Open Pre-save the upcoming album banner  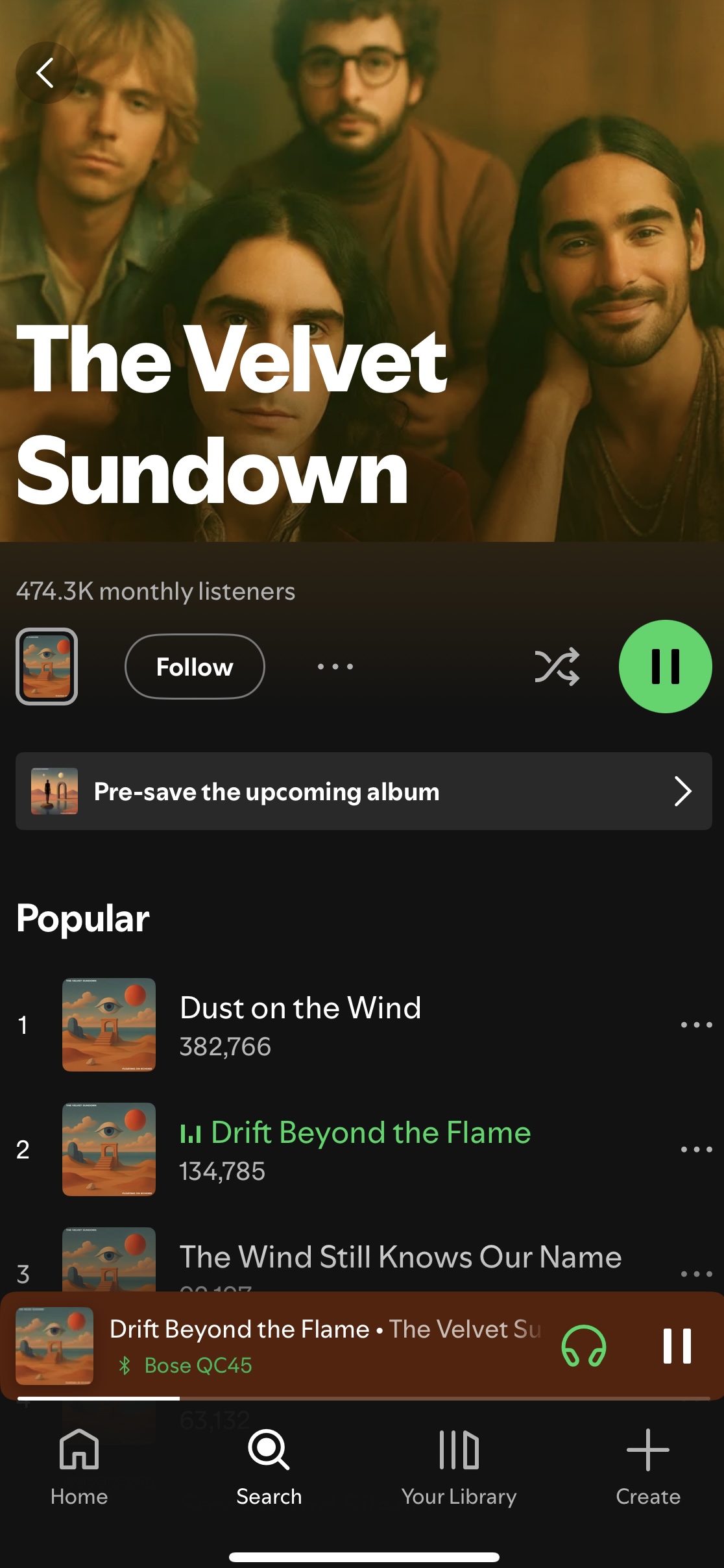coord(364,791)
